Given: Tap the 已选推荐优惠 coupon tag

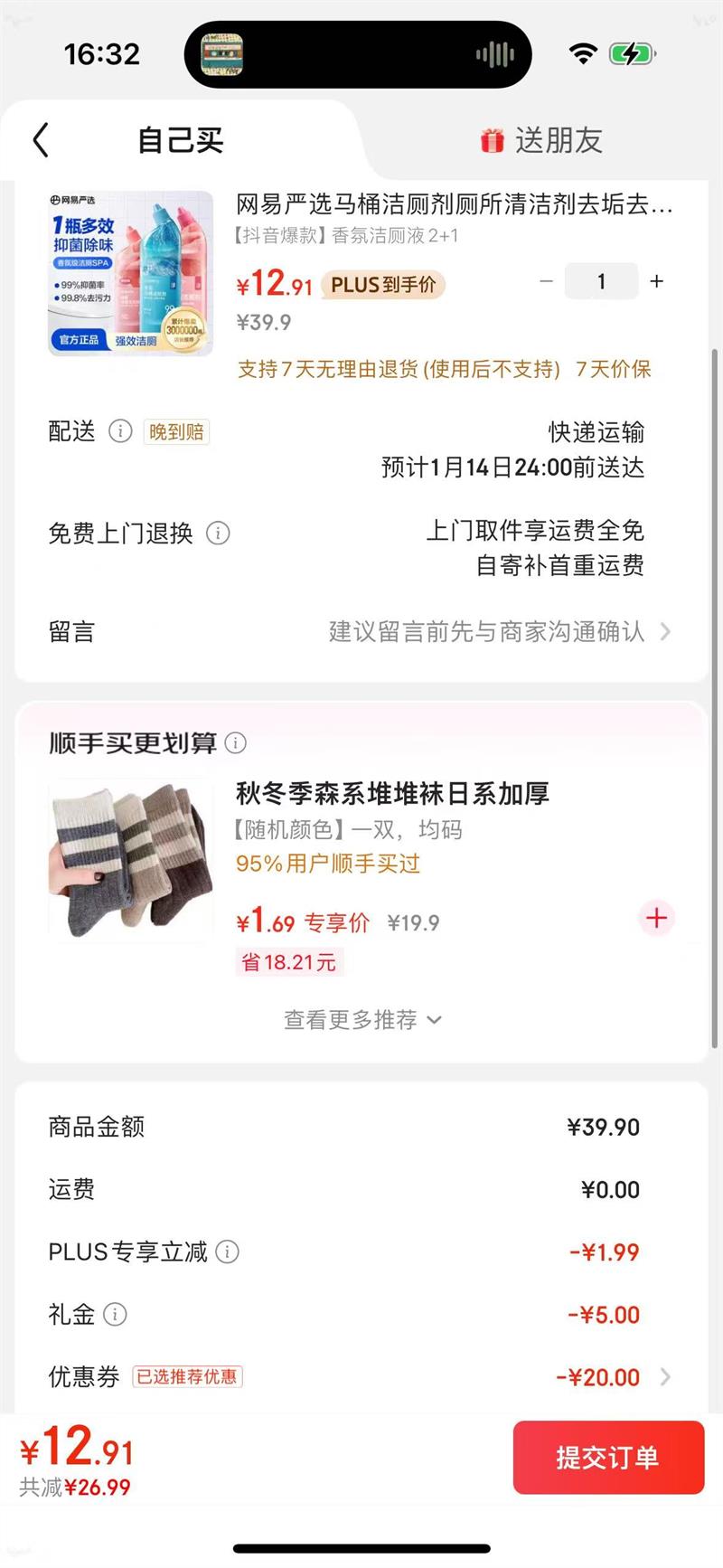Looking at the screenshot, I should [188, 1377].
